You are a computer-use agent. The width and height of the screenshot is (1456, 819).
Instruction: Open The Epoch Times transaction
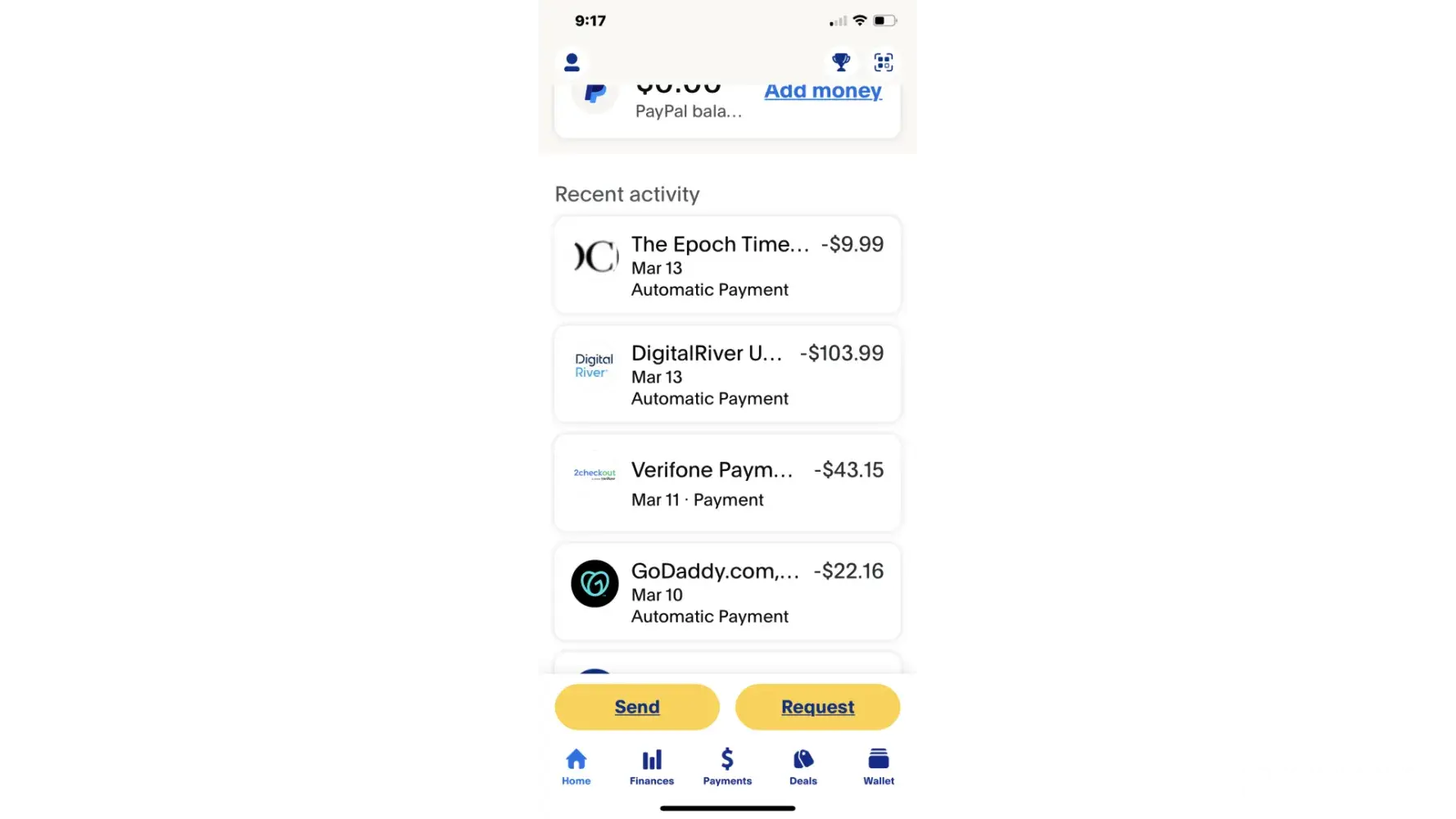click(727, 265)
